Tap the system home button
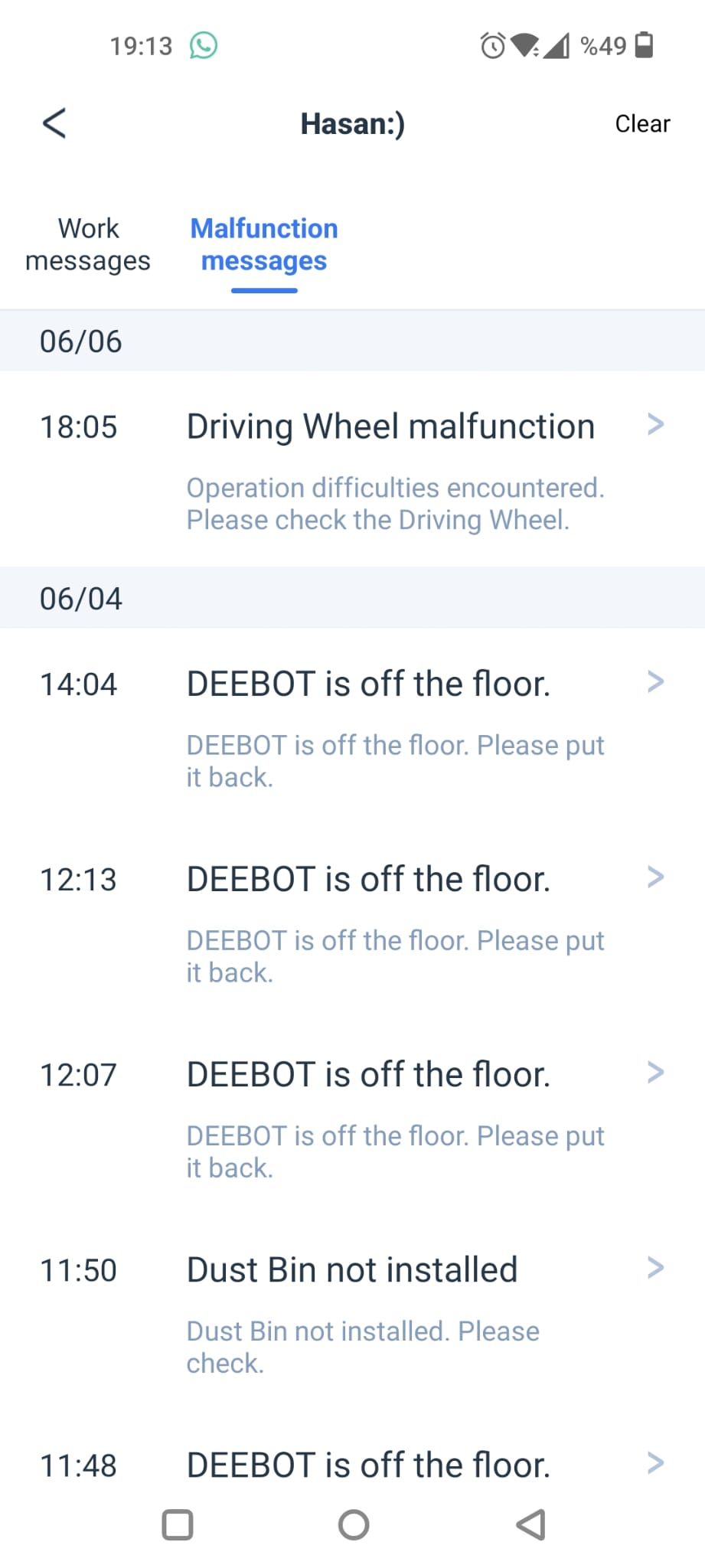 pyautogui.click(x=354, y=1524)
